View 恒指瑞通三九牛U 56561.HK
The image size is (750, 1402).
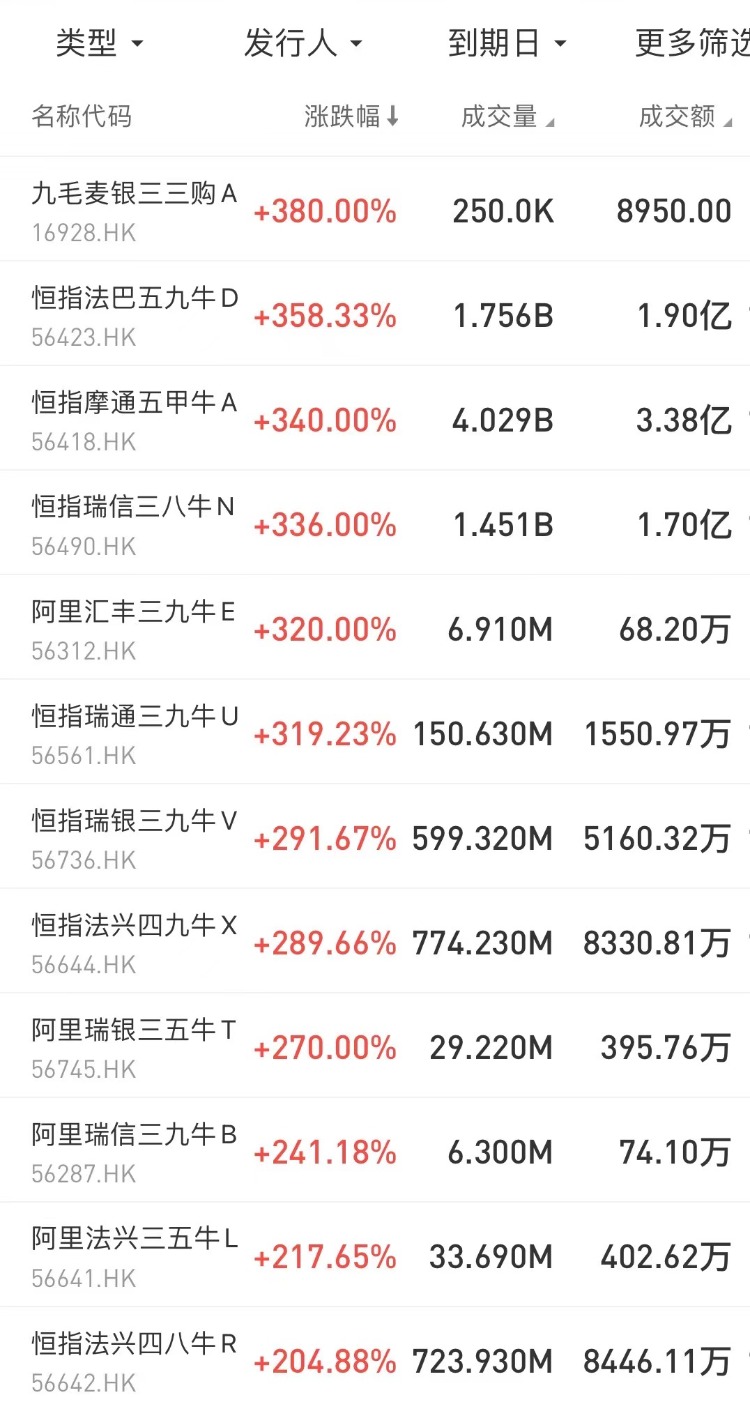coord(134,733)
